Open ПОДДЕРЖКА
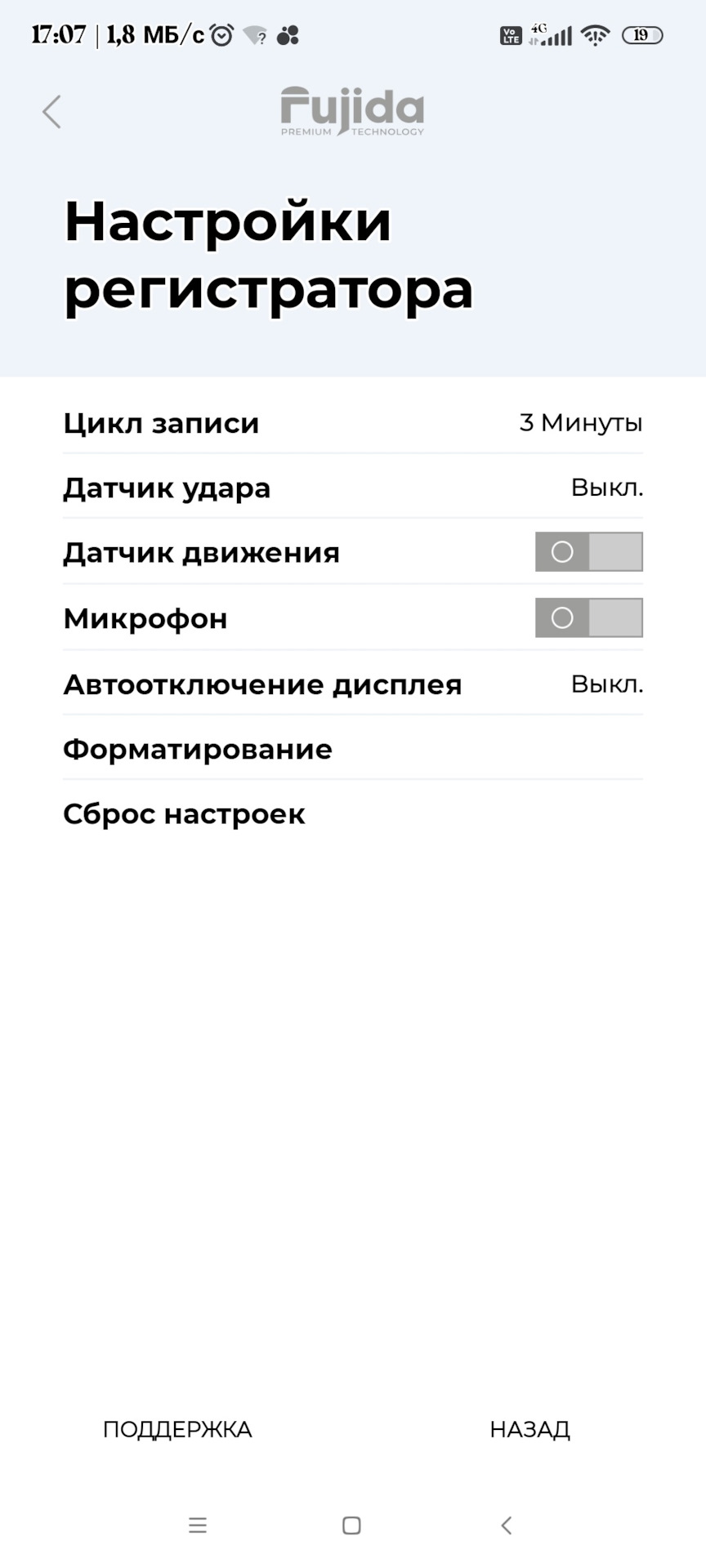 coord(177,1428)
